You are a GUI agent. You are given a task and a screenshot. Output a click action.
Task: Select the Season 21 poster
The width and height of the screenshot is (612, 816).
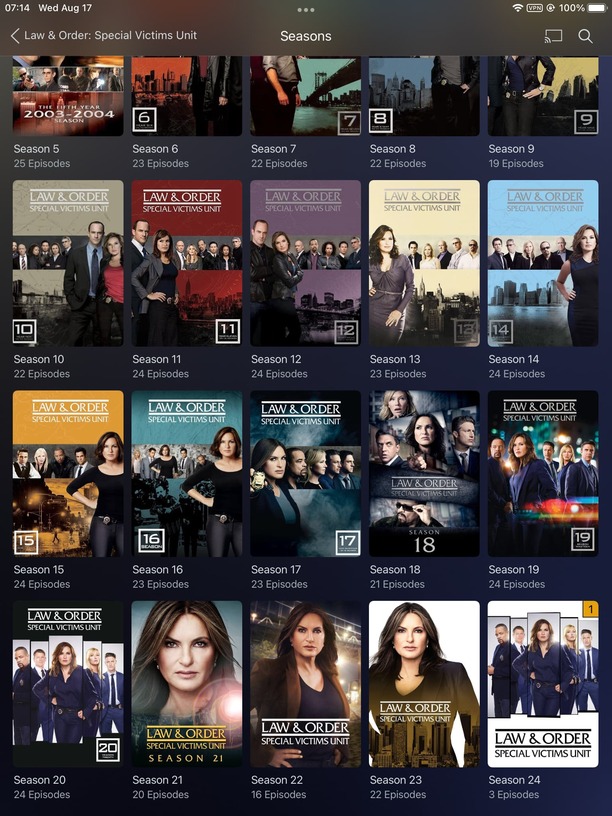click(186, 683)
